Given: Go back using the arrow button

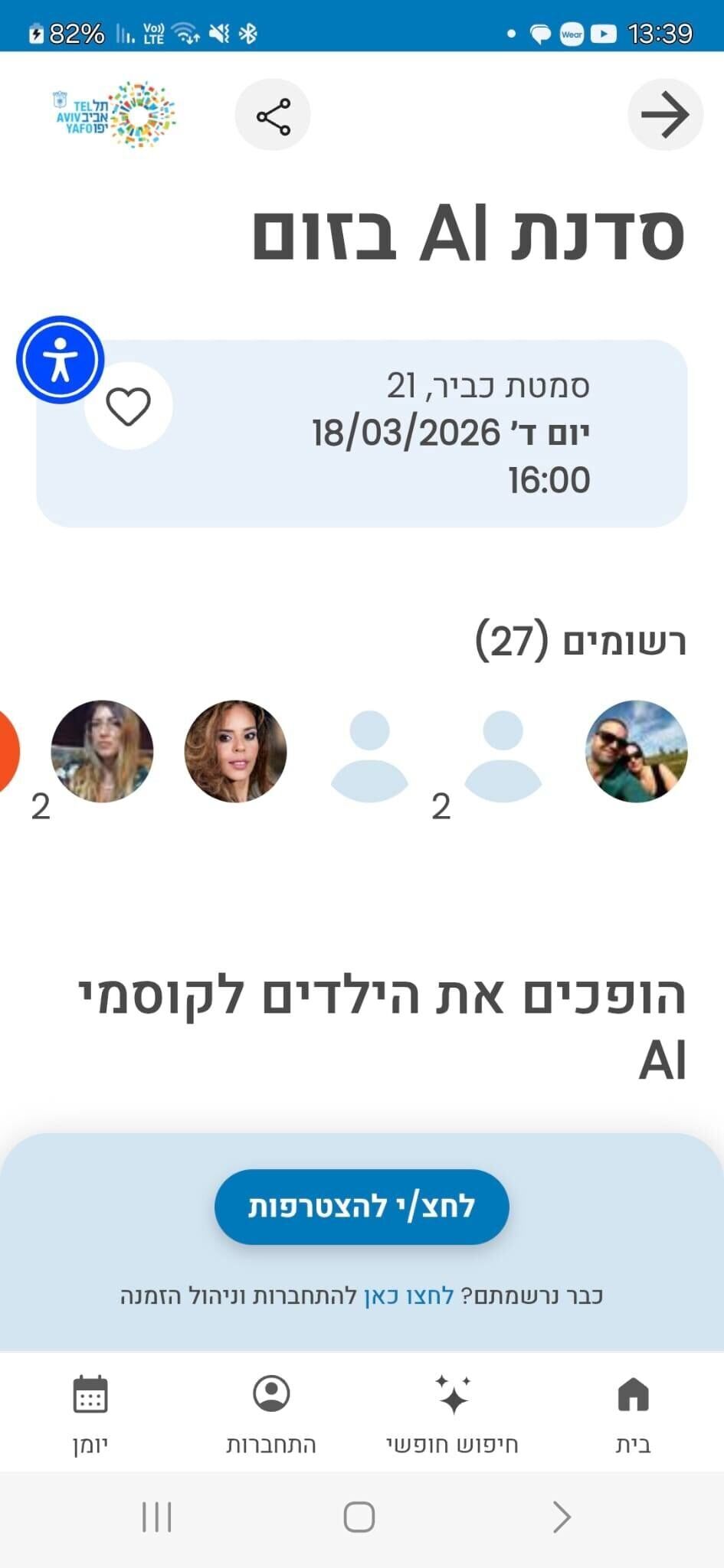Looking at the screenshot, I should click(664, 115).
